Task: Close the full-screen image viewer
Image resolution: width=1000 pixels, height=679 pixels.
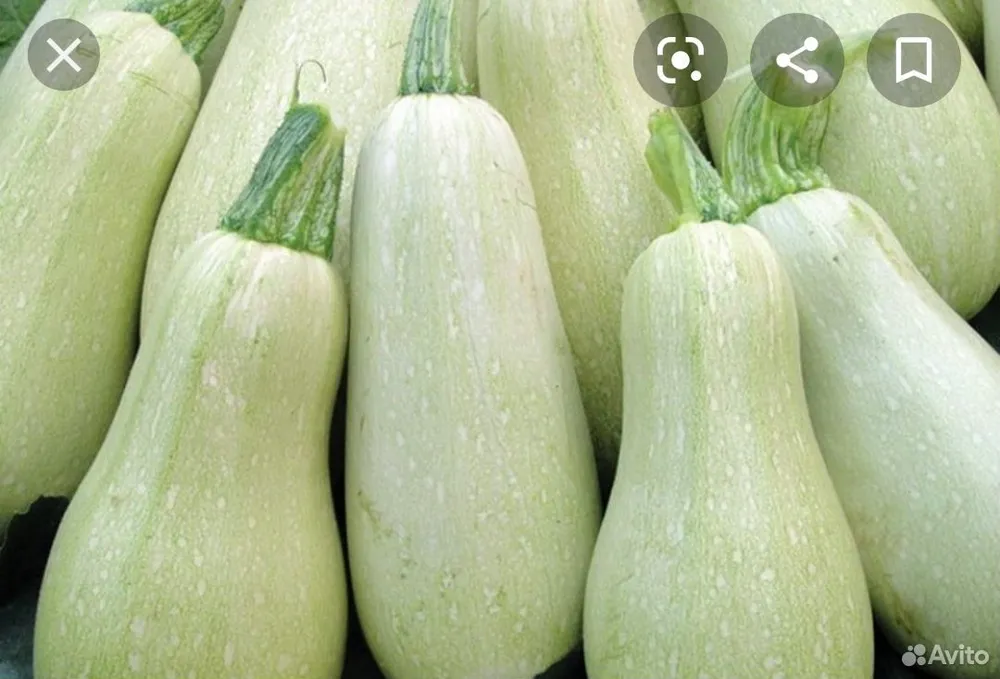Action: click(x=64, y=56)
